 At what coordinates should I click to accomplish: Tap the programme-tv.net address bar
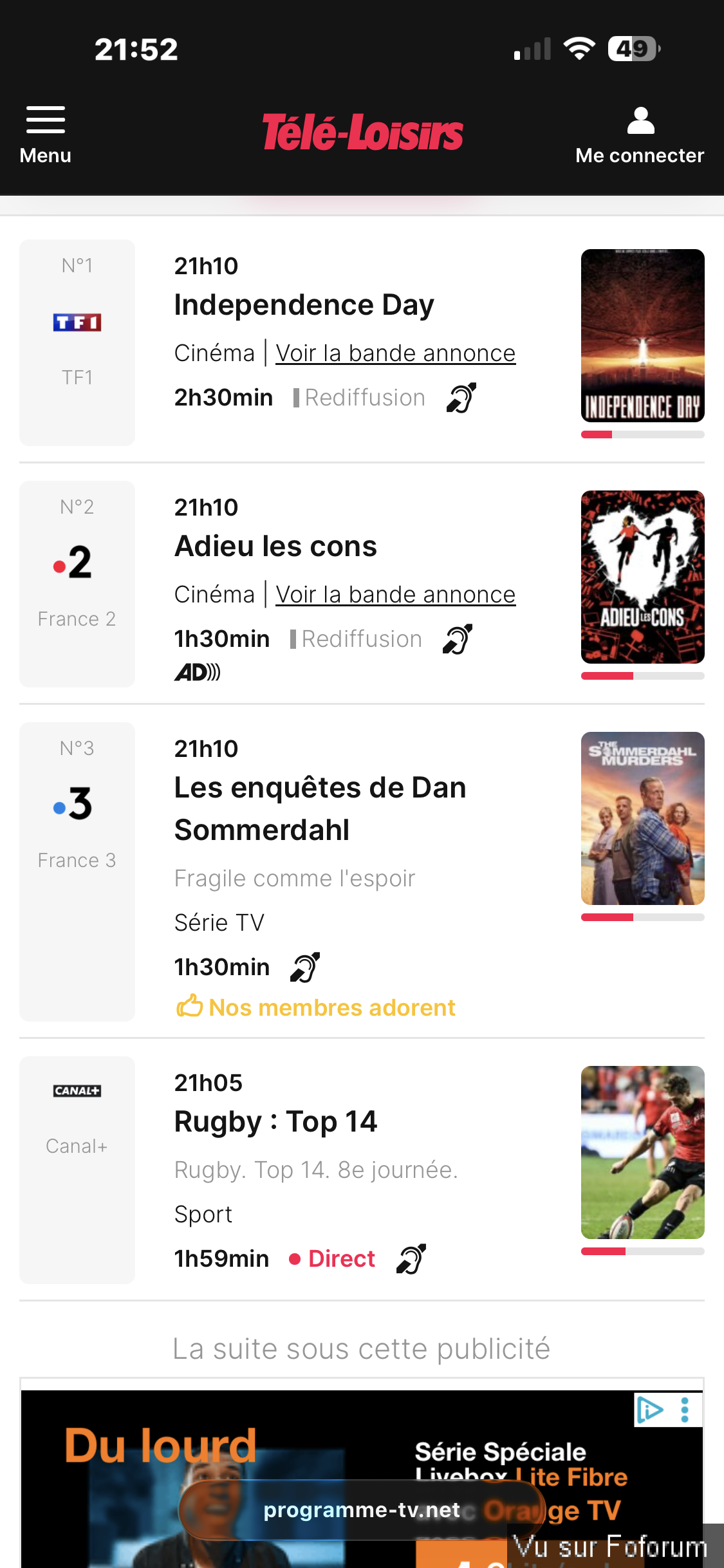click(x=362, y=1510)
